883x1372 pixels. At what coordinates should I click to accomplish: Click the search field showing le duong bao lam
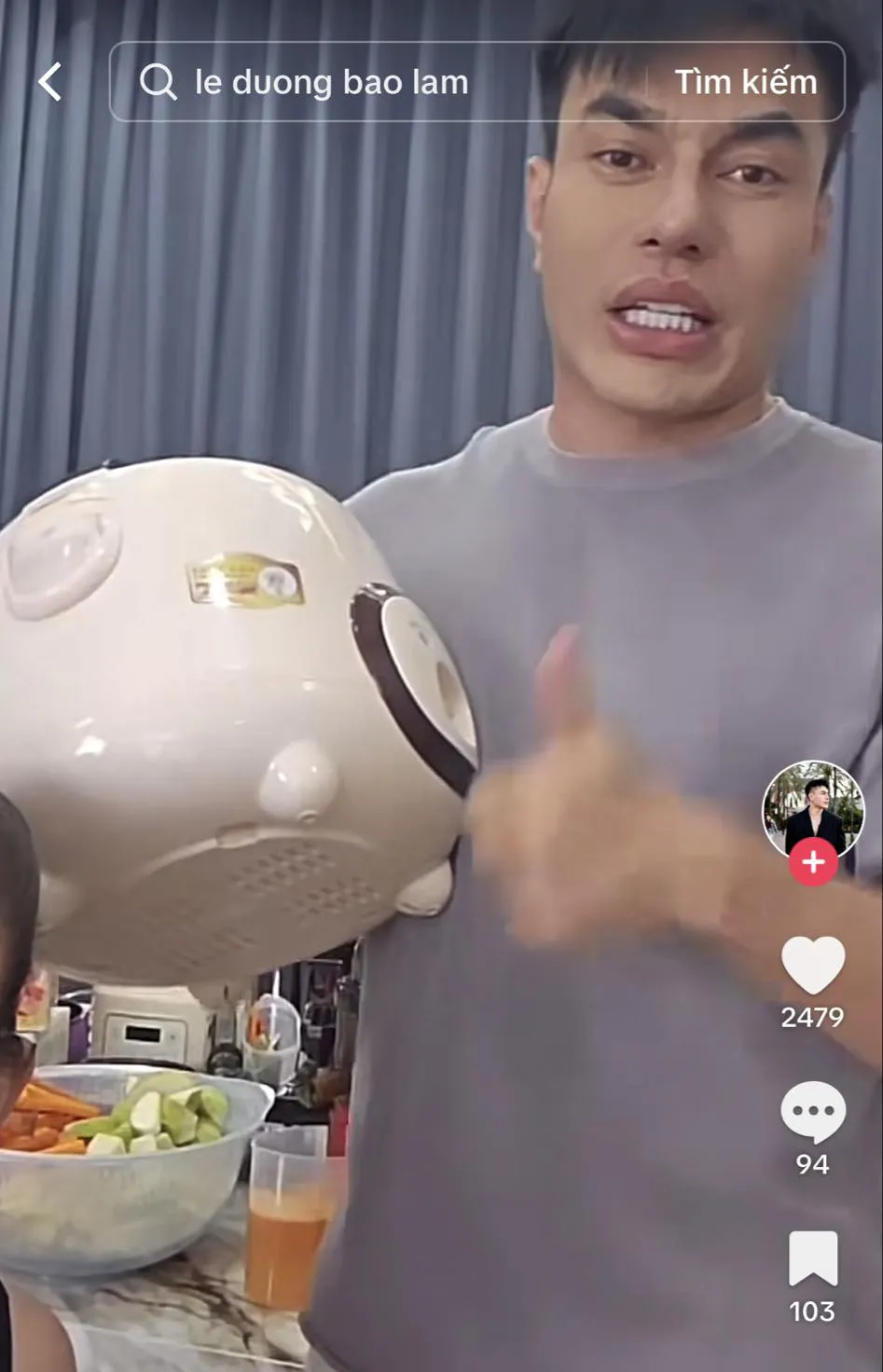point(373,82)
